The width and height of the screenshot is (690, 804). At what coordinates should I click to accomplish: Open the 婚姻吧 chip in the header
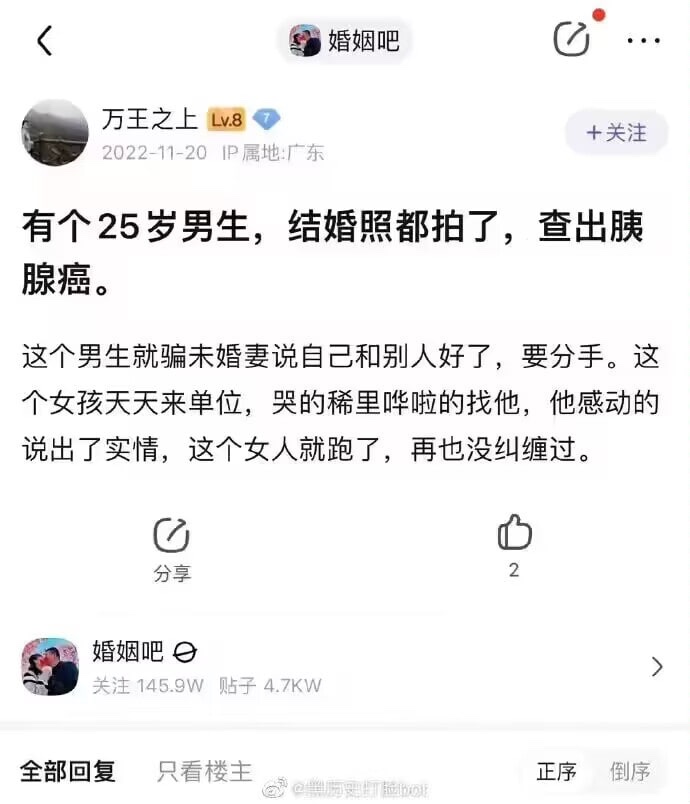[x=344, y=41]
